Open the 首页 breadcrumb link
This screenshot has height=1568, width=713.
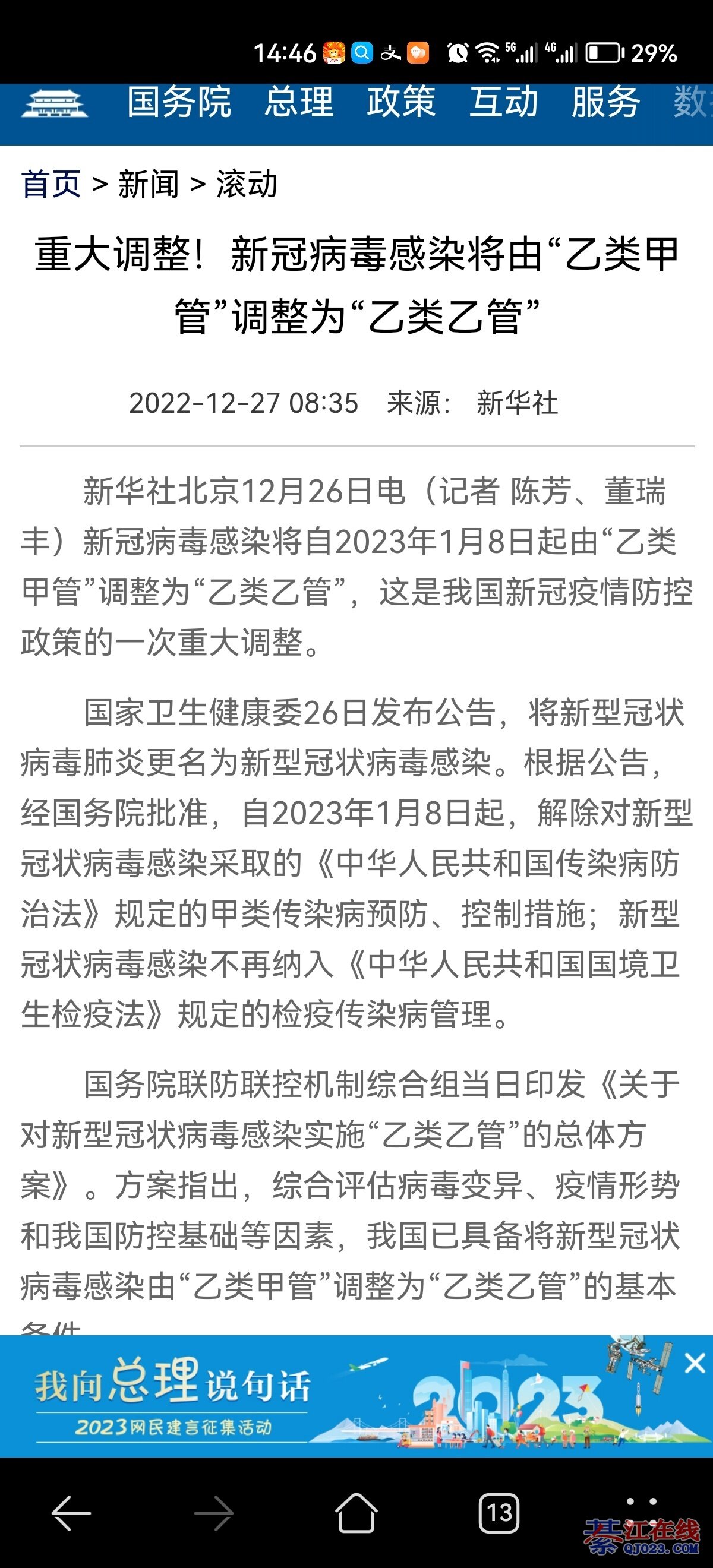[51, 185]
